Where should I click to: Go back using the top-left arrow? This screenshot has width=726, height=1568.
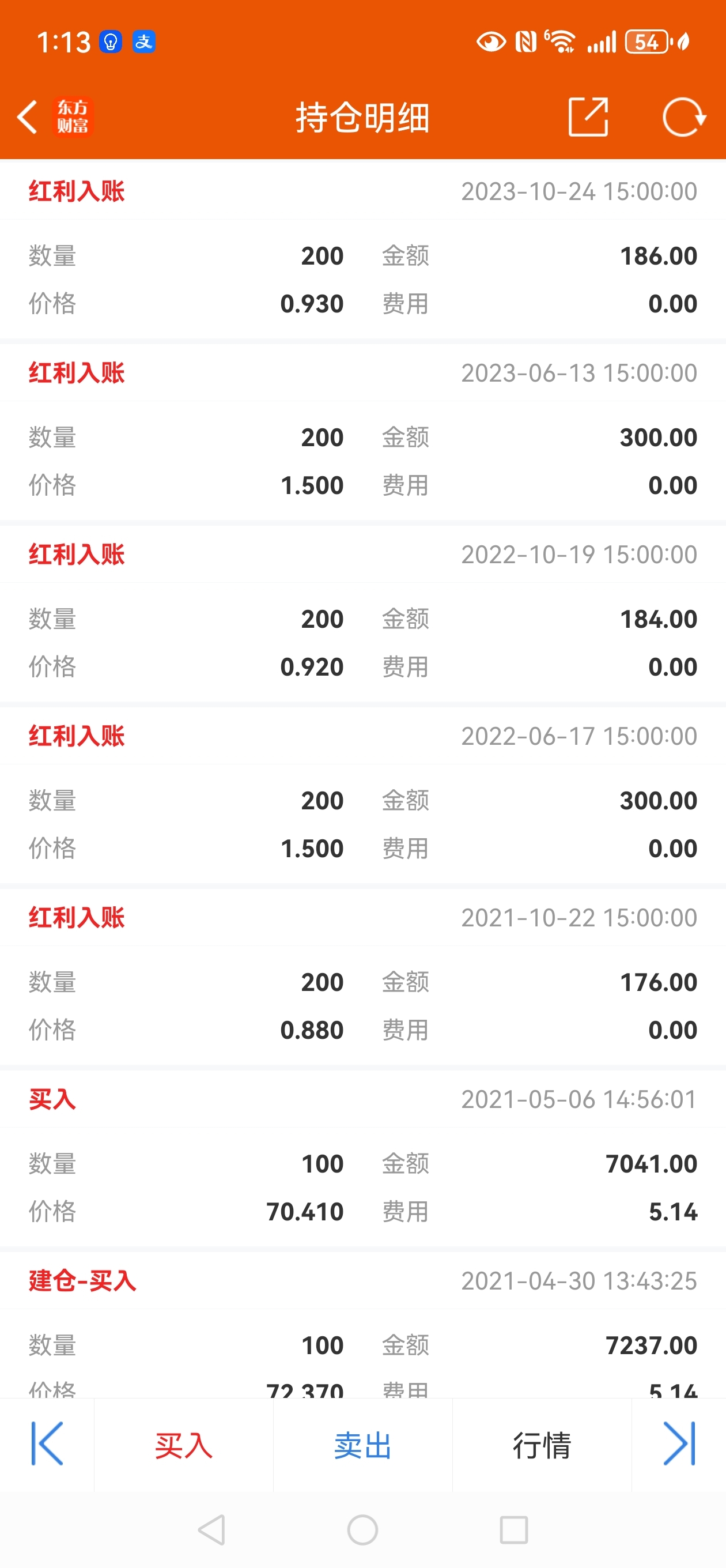pos(28,117)
